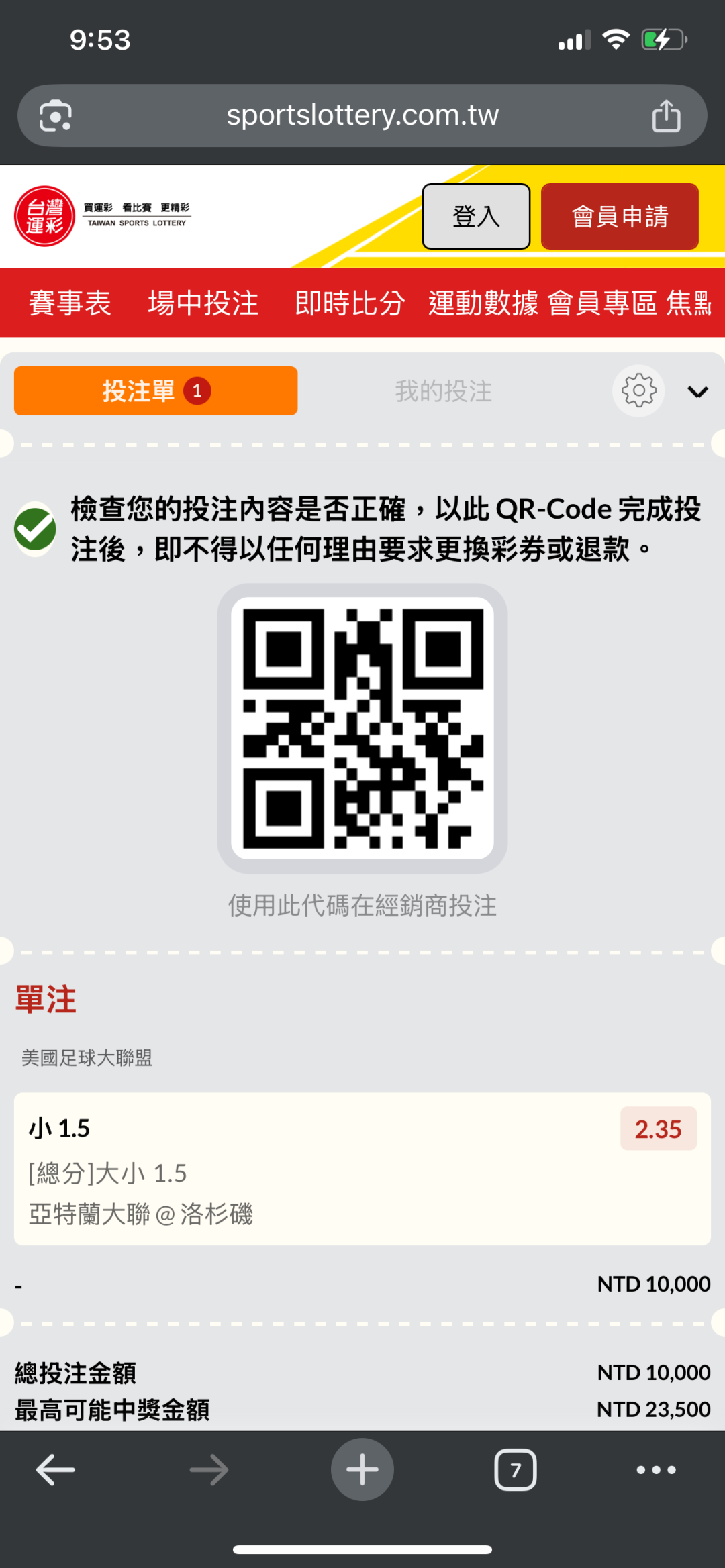
Task: Switch to 即時比分 live scores
Action: tap(350, 303)
